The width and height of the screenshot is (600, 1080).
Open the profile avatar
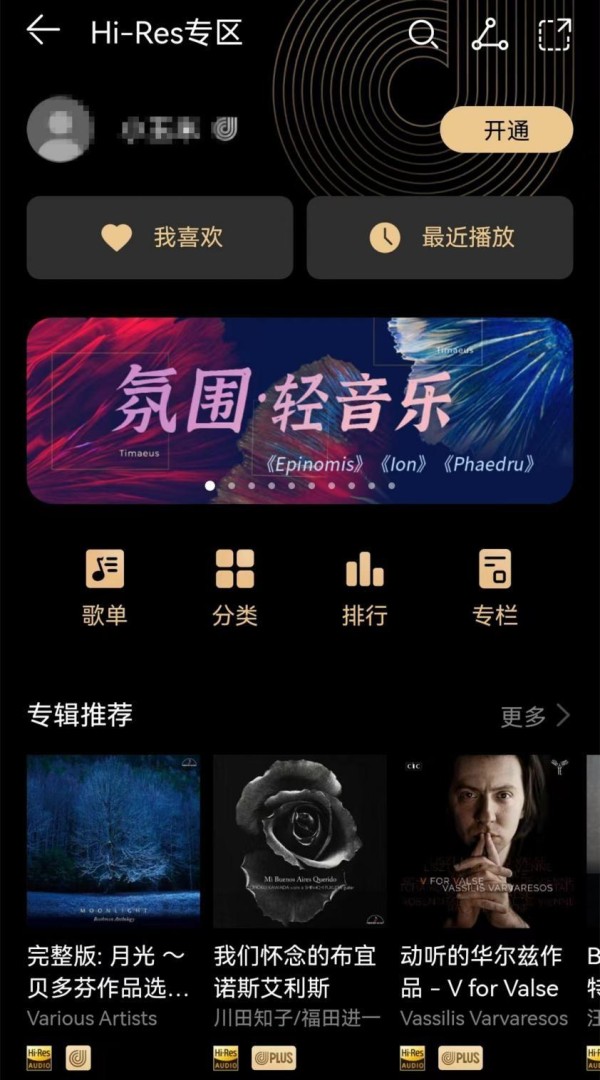60,130
